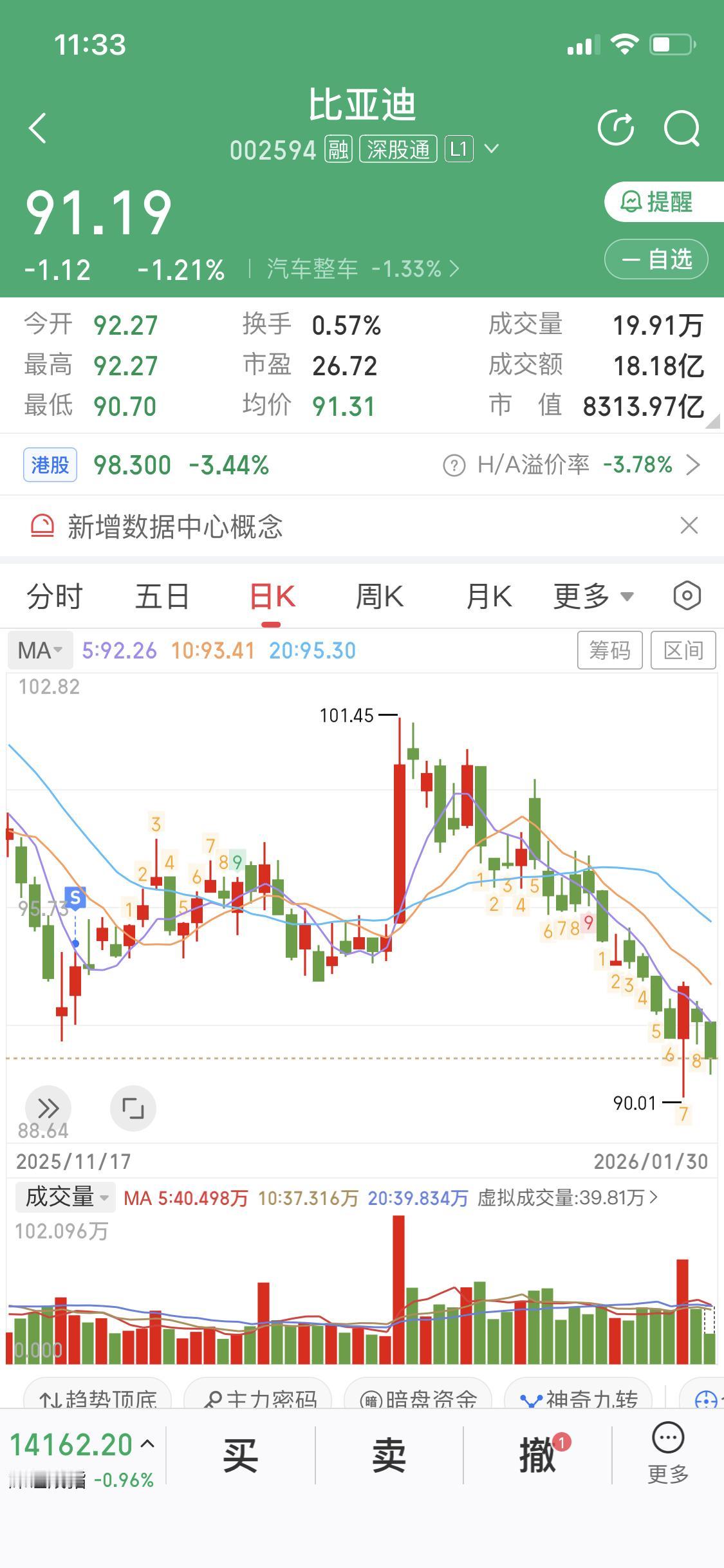The height and width of the screenshot is (1568, 724).
Task: Toggle the 区间 range selection
Action: [x=683, y=650]
